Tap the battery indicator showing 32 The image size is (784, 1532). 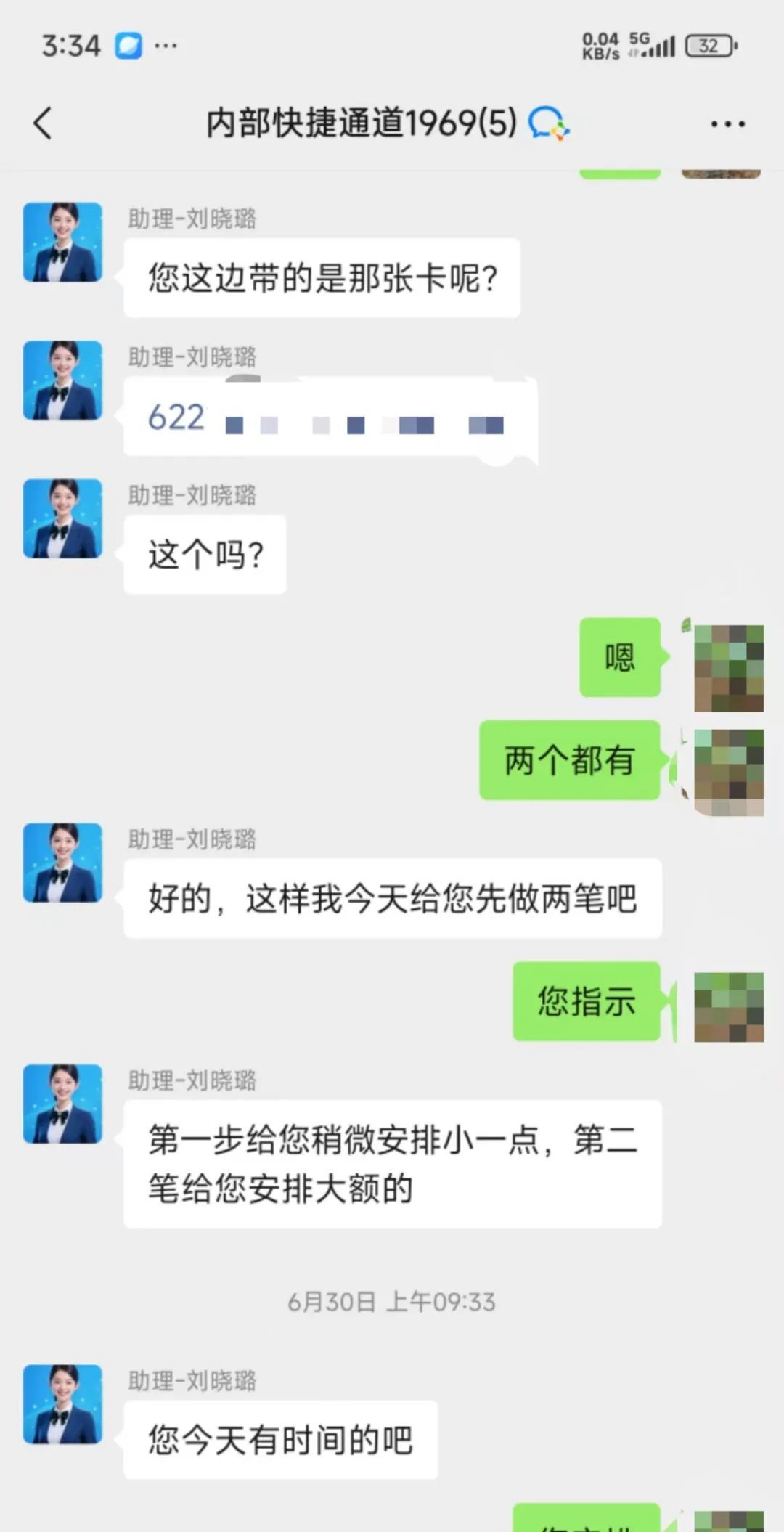click(x=708, y=46)
